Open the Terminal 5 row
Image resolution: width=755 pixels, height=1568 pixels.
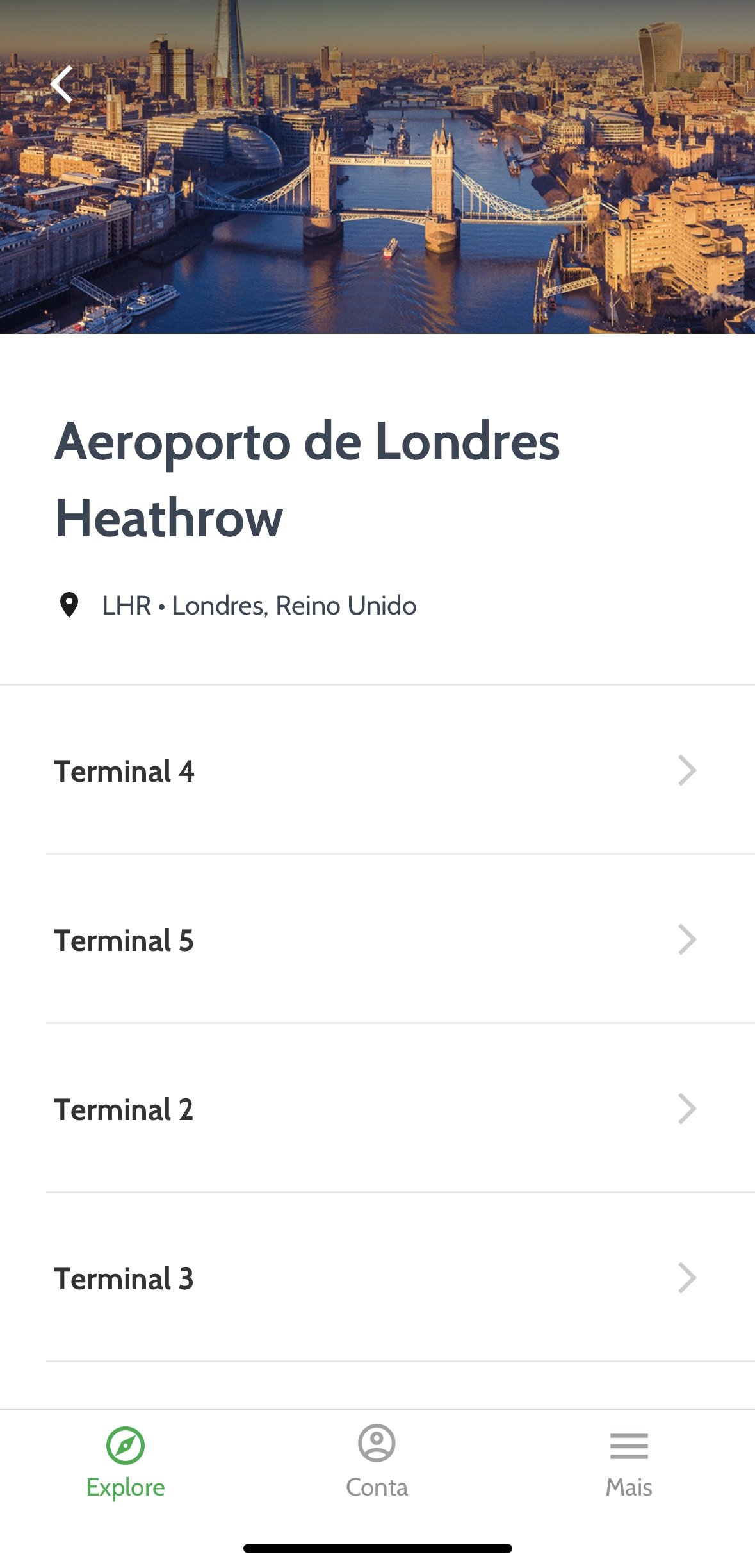click(x=377, y=939)
